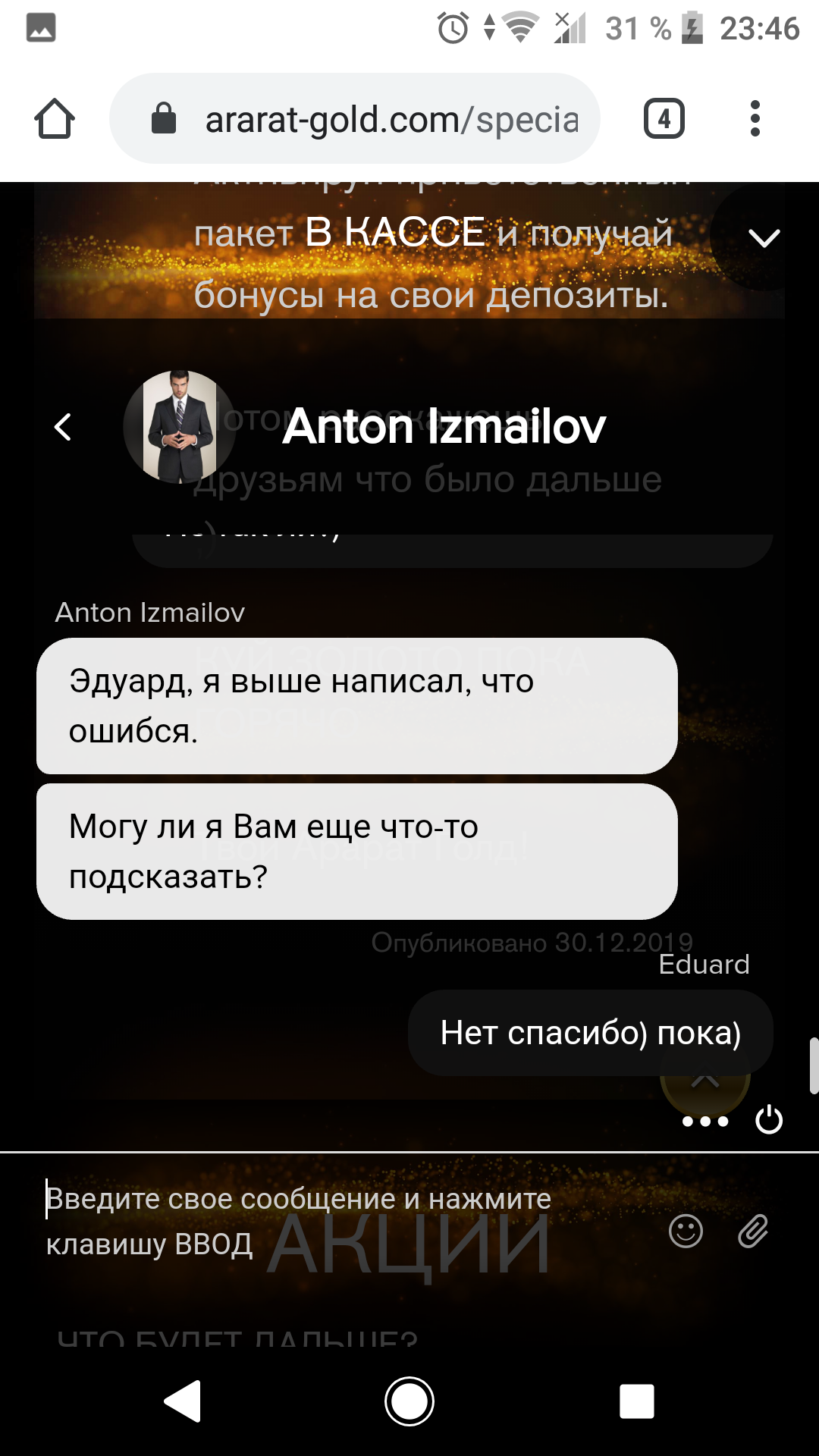The width and height of the screenshot is (819, 1456).
Task: End the chat session with power icon
Action: coord(769,1120)
